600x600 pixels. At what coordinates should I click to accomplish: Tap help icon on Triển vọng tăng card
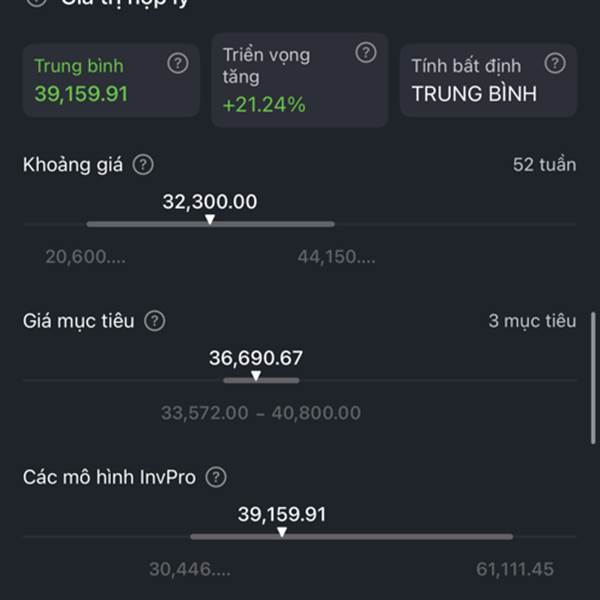(x=366, y=52)
